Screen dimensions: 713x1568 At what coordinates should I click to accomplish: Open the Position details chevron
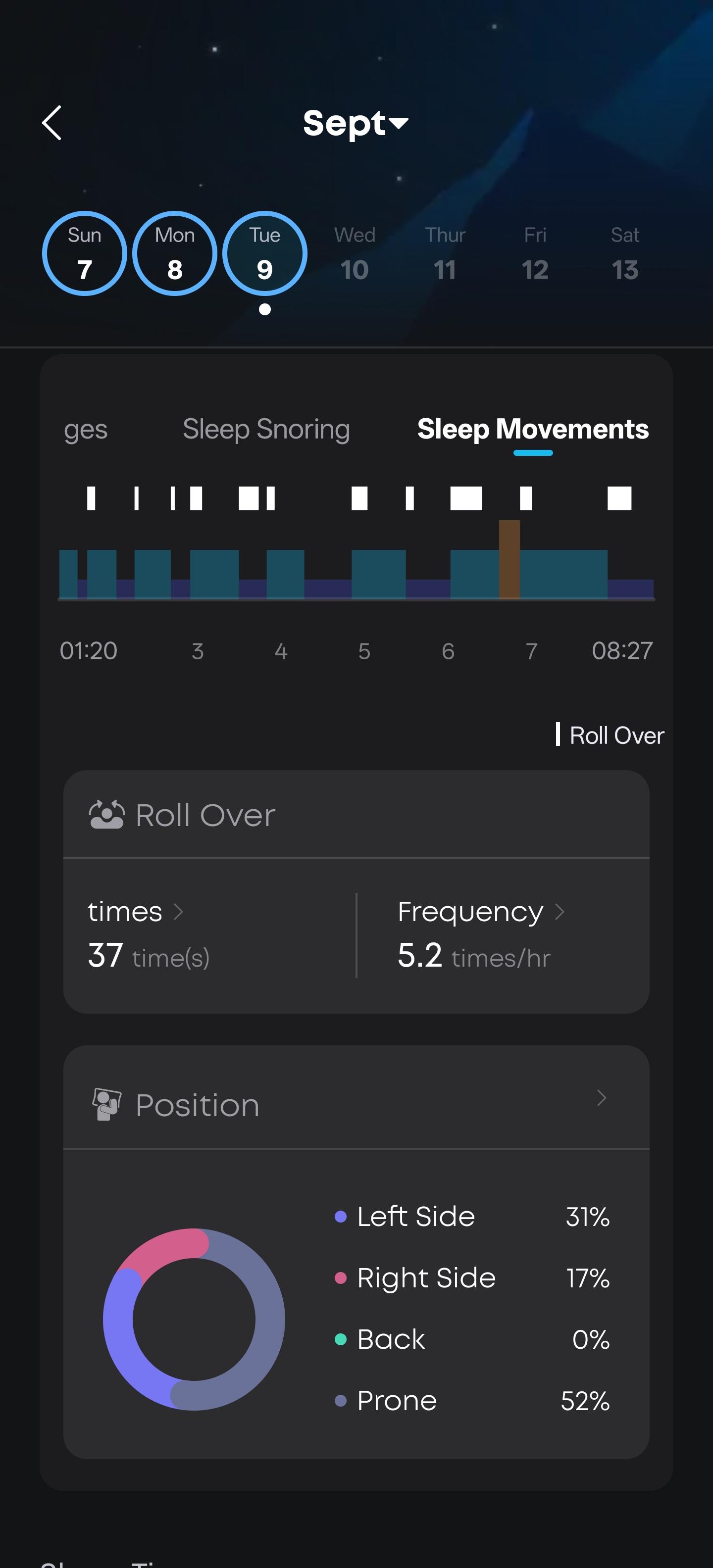[x=601, y=1098]
